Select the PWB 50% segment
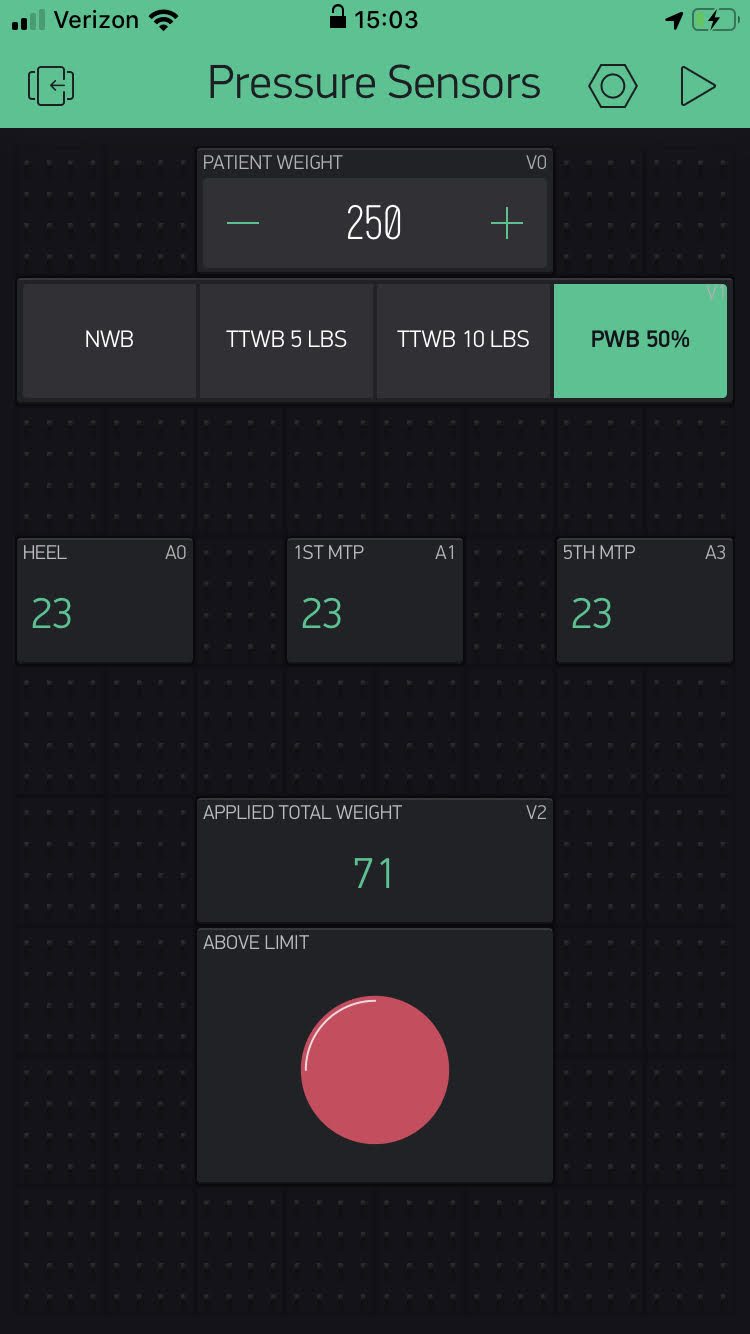The width and height of the screenshot is (750, 1334). [640, 340]
